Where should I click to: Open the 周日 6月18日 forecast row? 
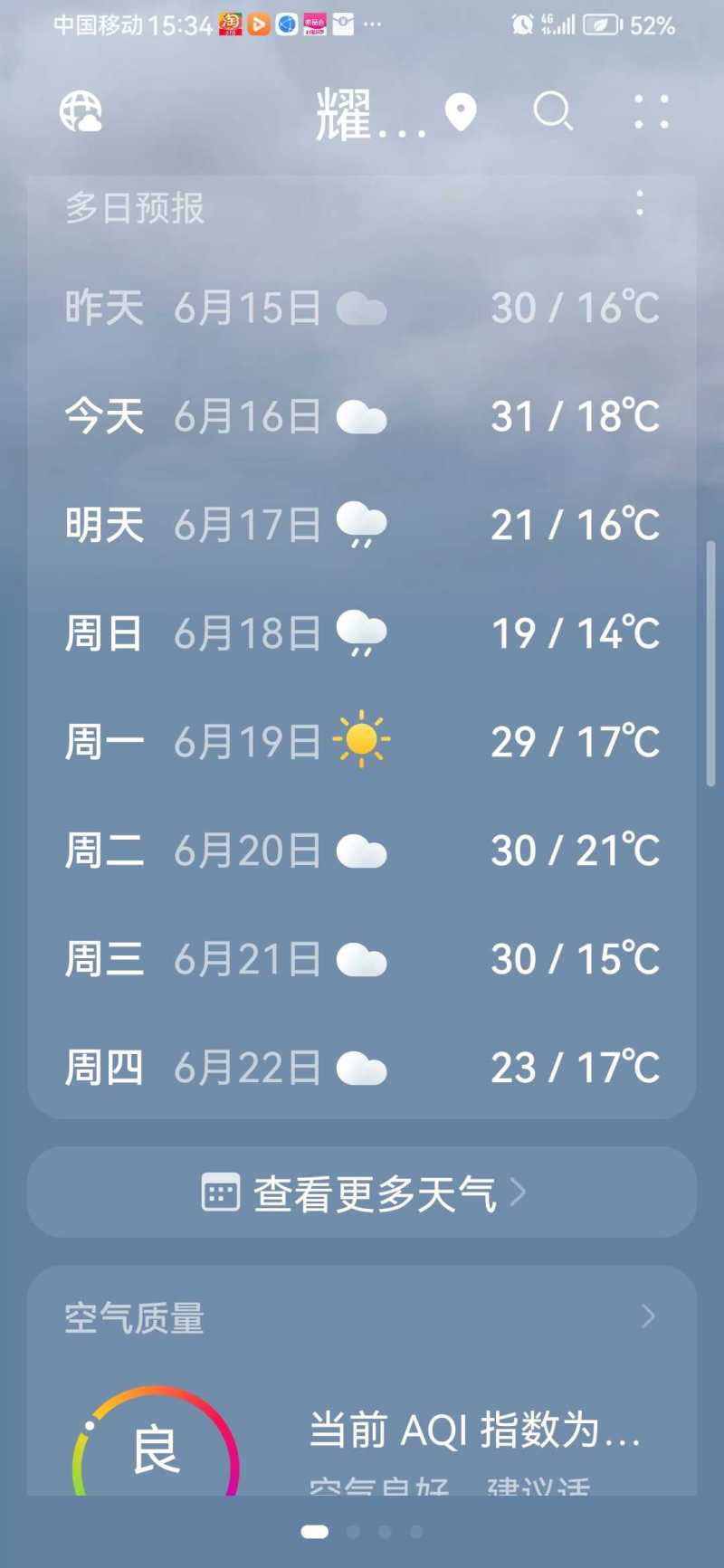[x=362, y=633]
